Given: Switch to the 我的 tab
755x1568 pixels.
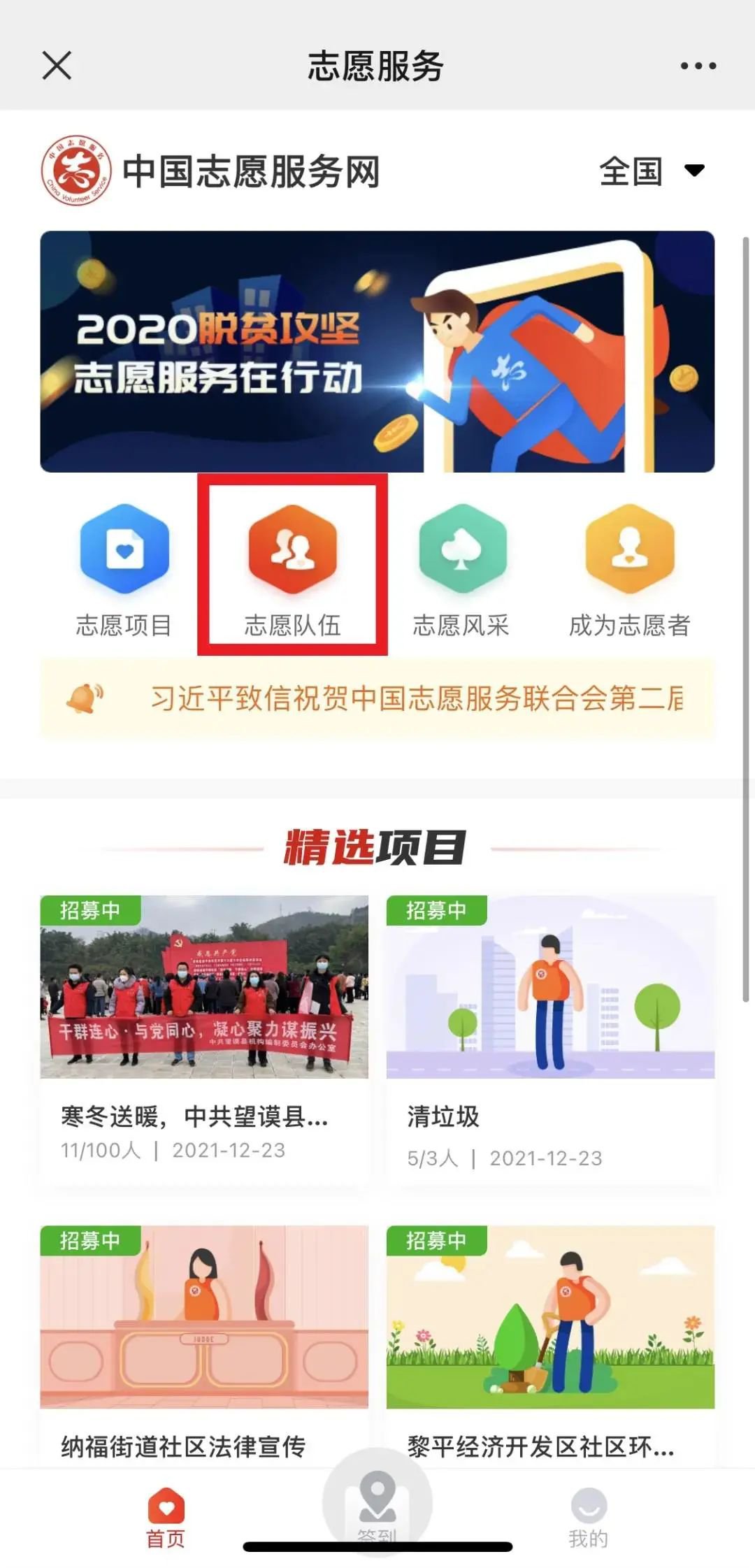Looking at the screenshot, I should [589, 1517].
